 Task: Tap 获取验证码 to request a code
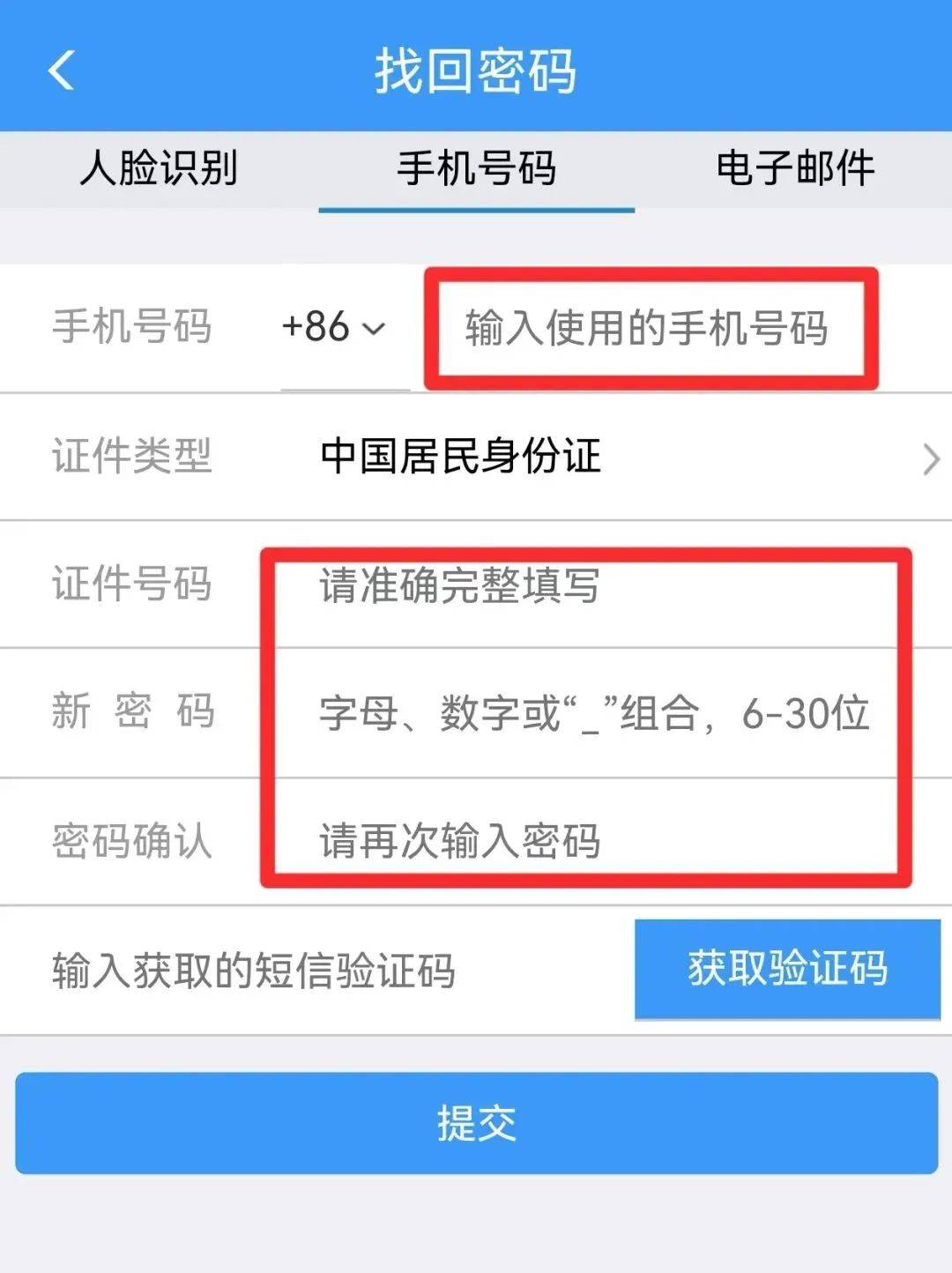[787, 969]
